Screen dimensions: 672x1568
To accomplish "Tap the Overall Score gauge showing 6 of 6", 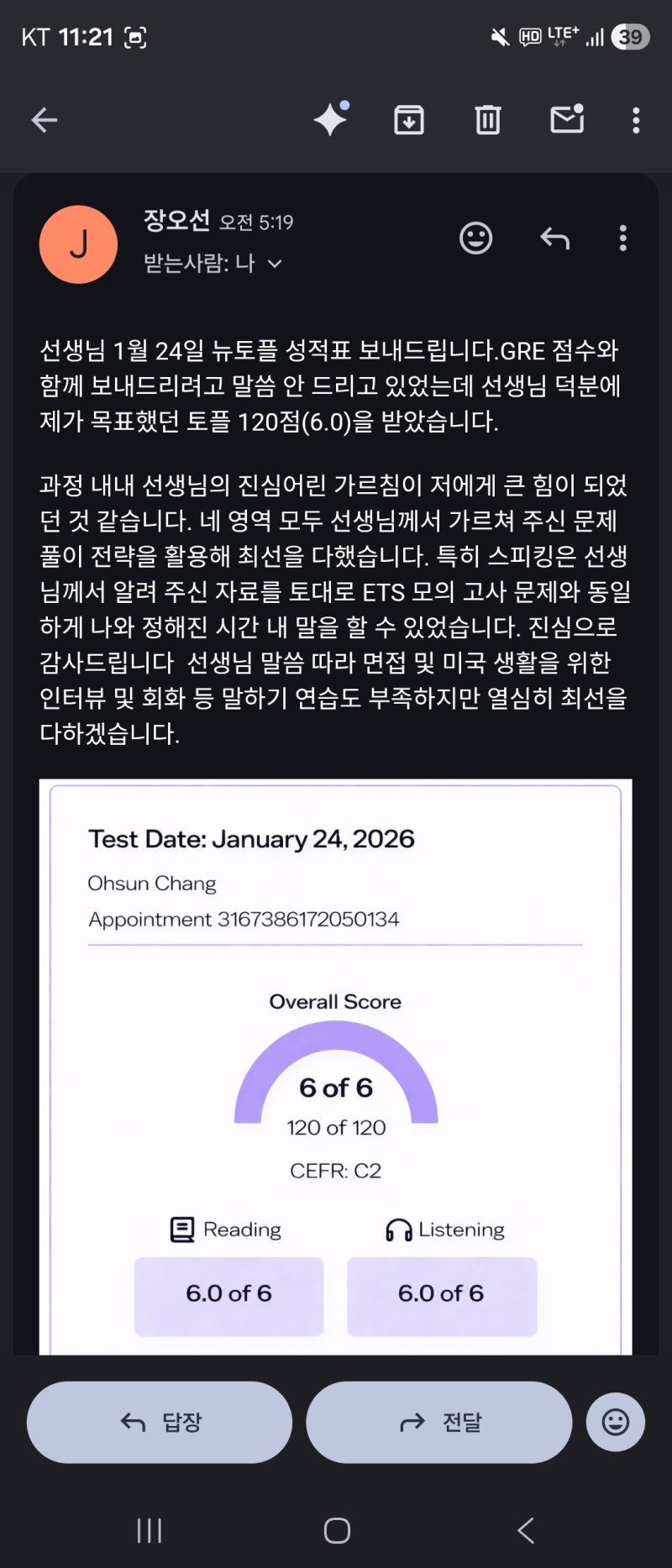I will click(x=335, y=1088).
